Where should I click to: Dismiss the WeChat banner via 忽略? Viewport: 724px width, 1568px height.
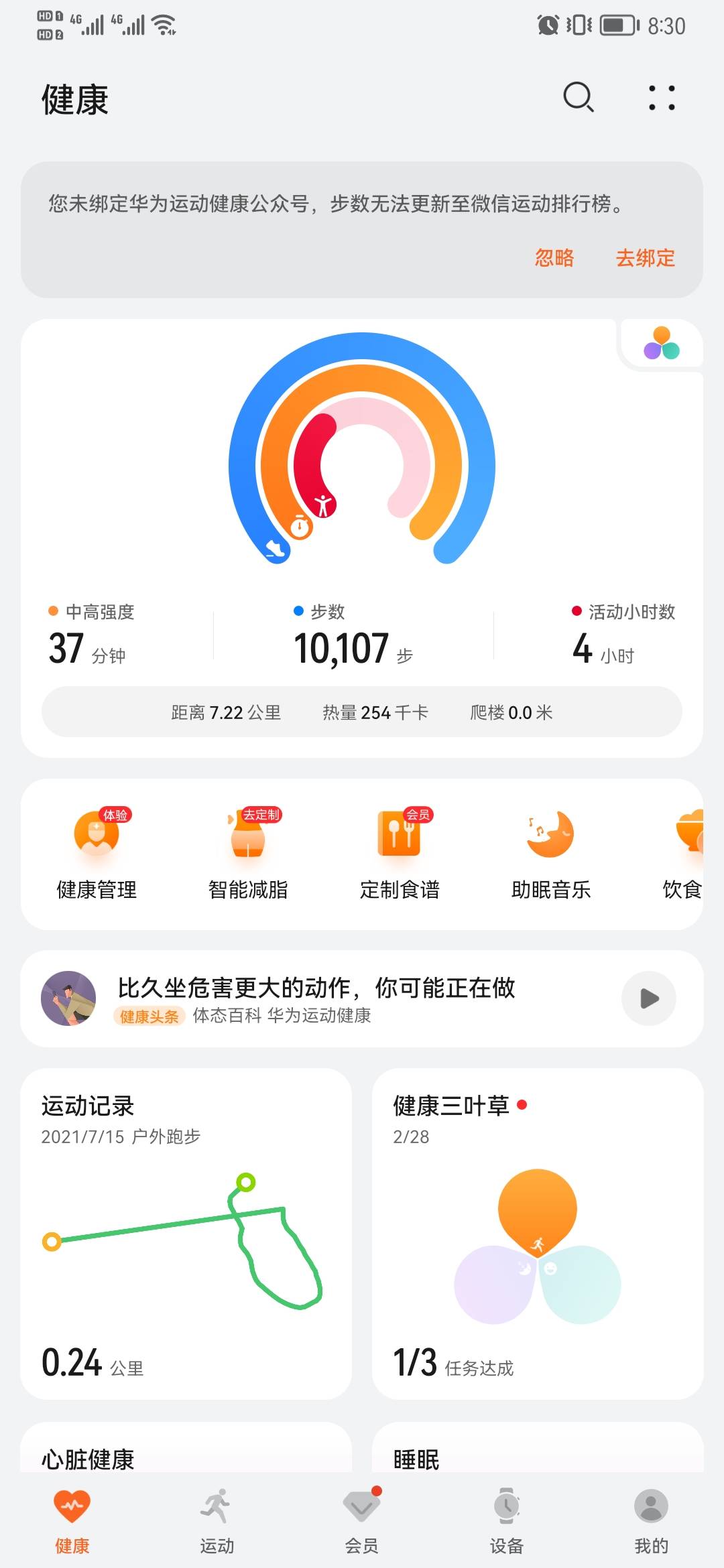tap(554, 259)
